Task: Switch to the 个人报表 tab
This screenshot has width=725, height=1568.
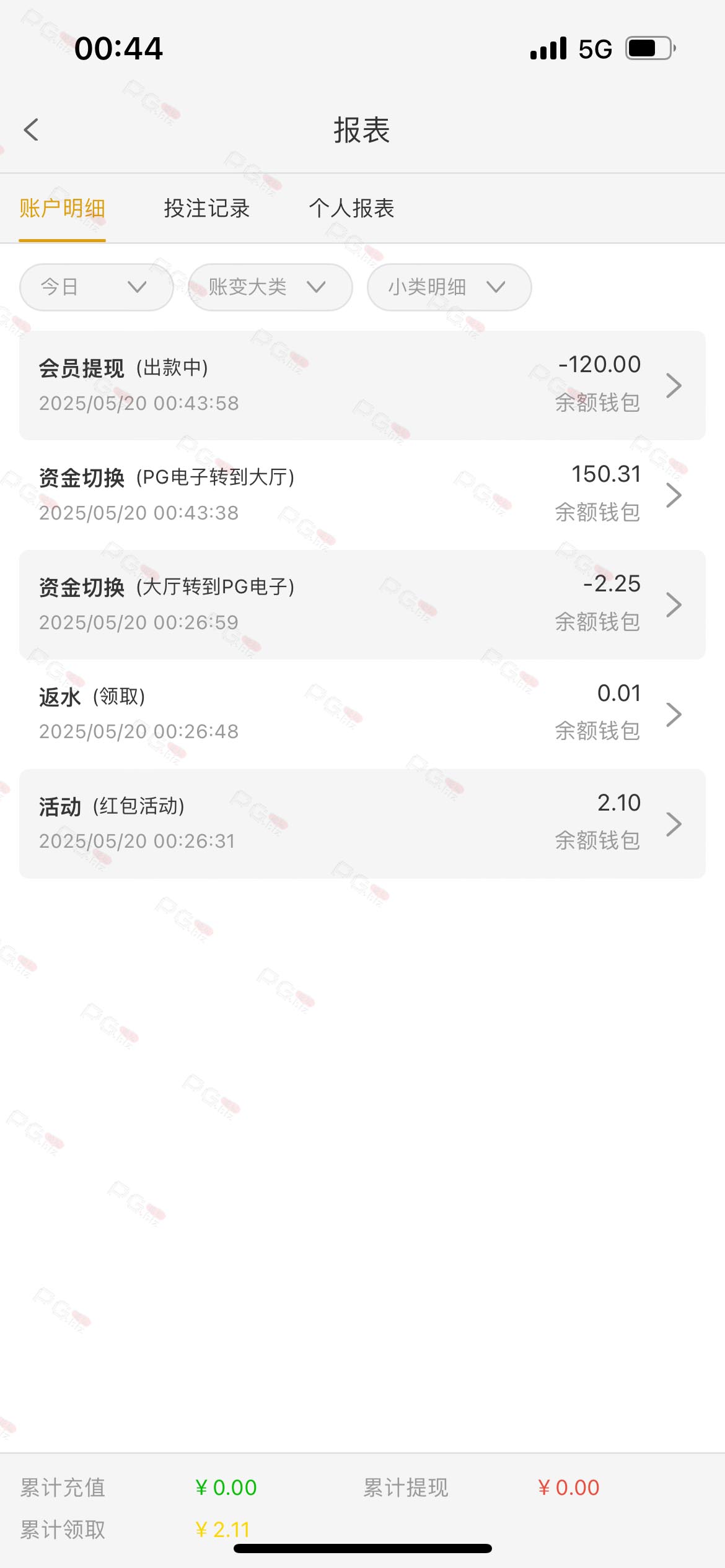Action: click(x=351, y=209)
